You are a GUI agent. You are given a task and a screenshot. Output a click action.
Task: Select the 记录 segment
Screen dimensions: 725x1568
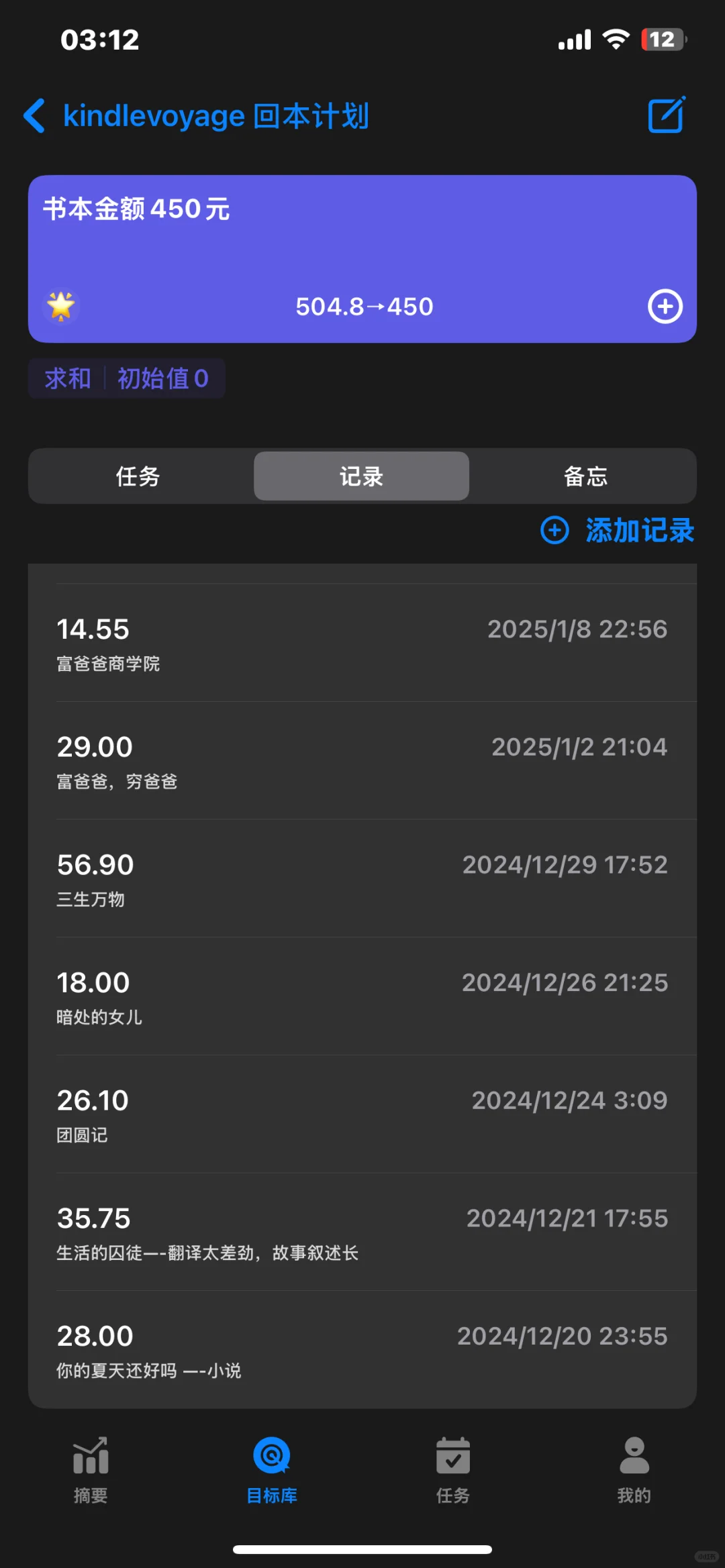tap(361, 476)
